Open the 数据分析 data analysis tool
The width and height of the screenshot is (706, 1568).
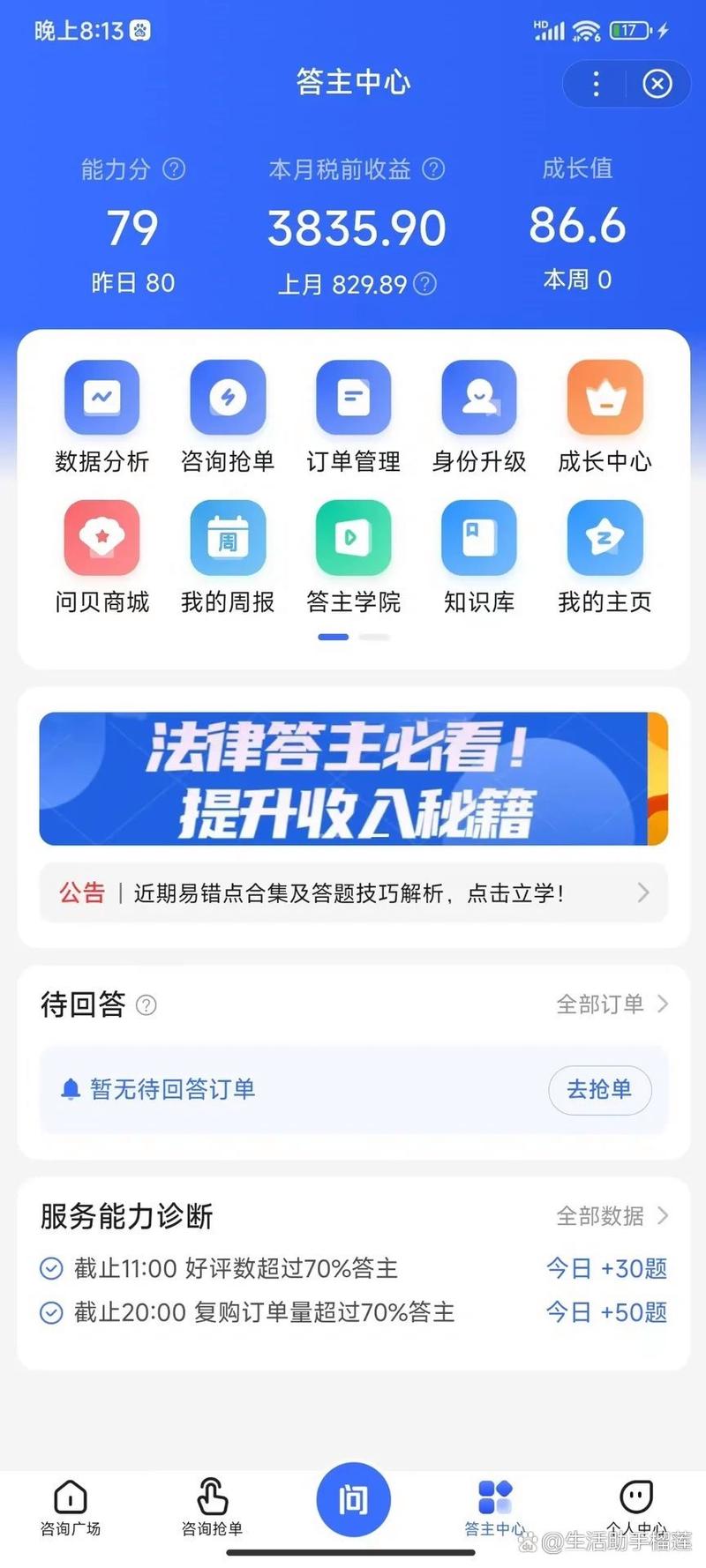101,414
